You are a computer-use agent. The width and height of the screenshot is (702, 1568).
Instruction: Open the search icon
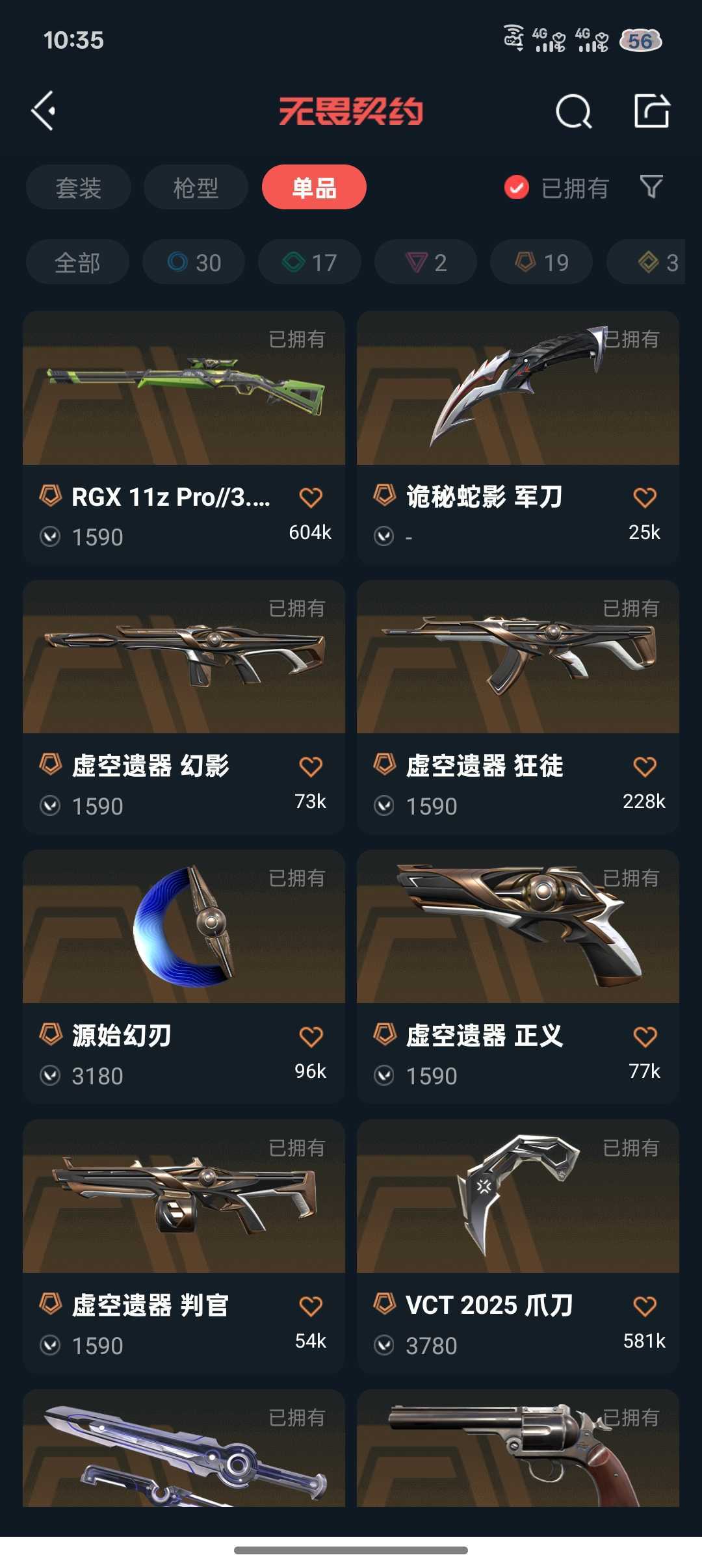click(573, 112)
